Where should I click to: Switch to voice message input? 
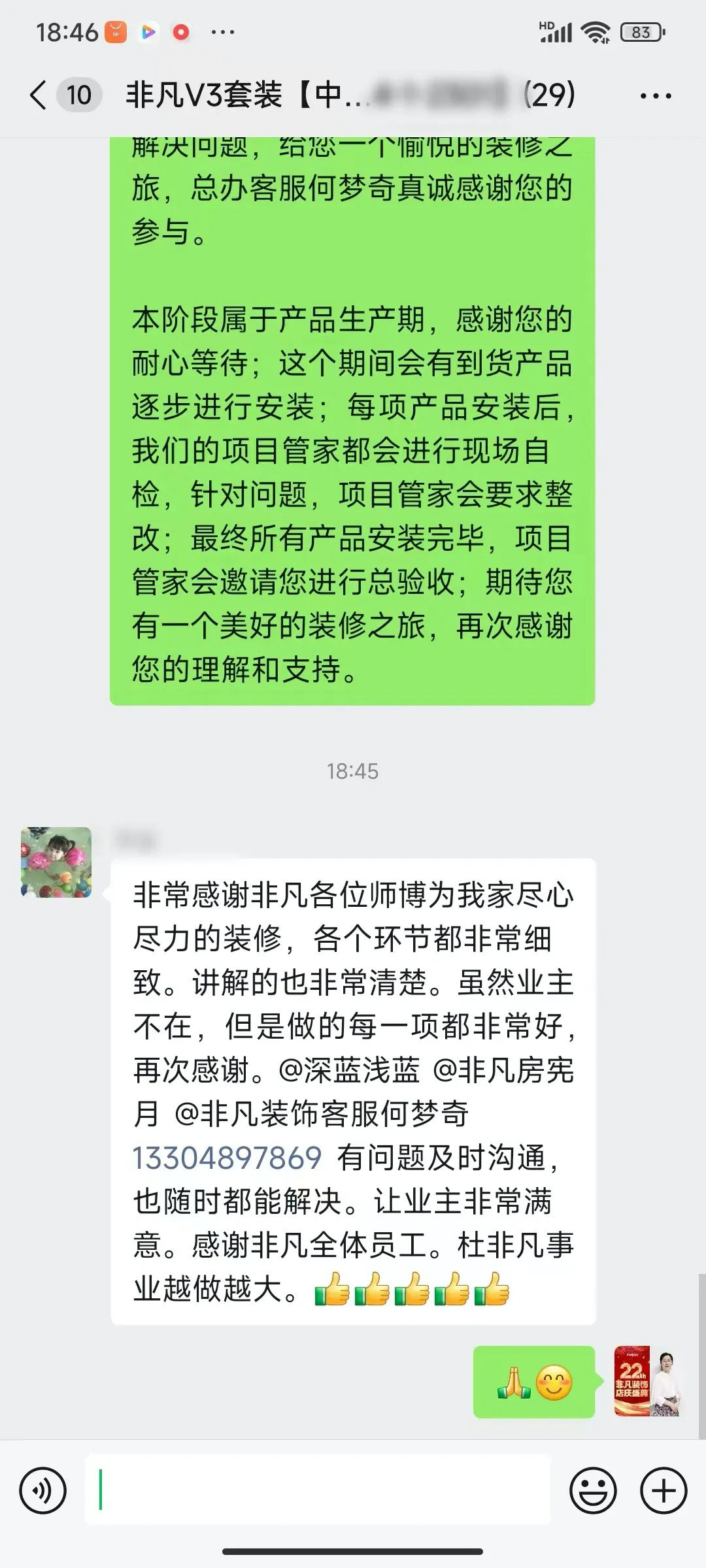pyautogui.click(x=43, y=1491)
